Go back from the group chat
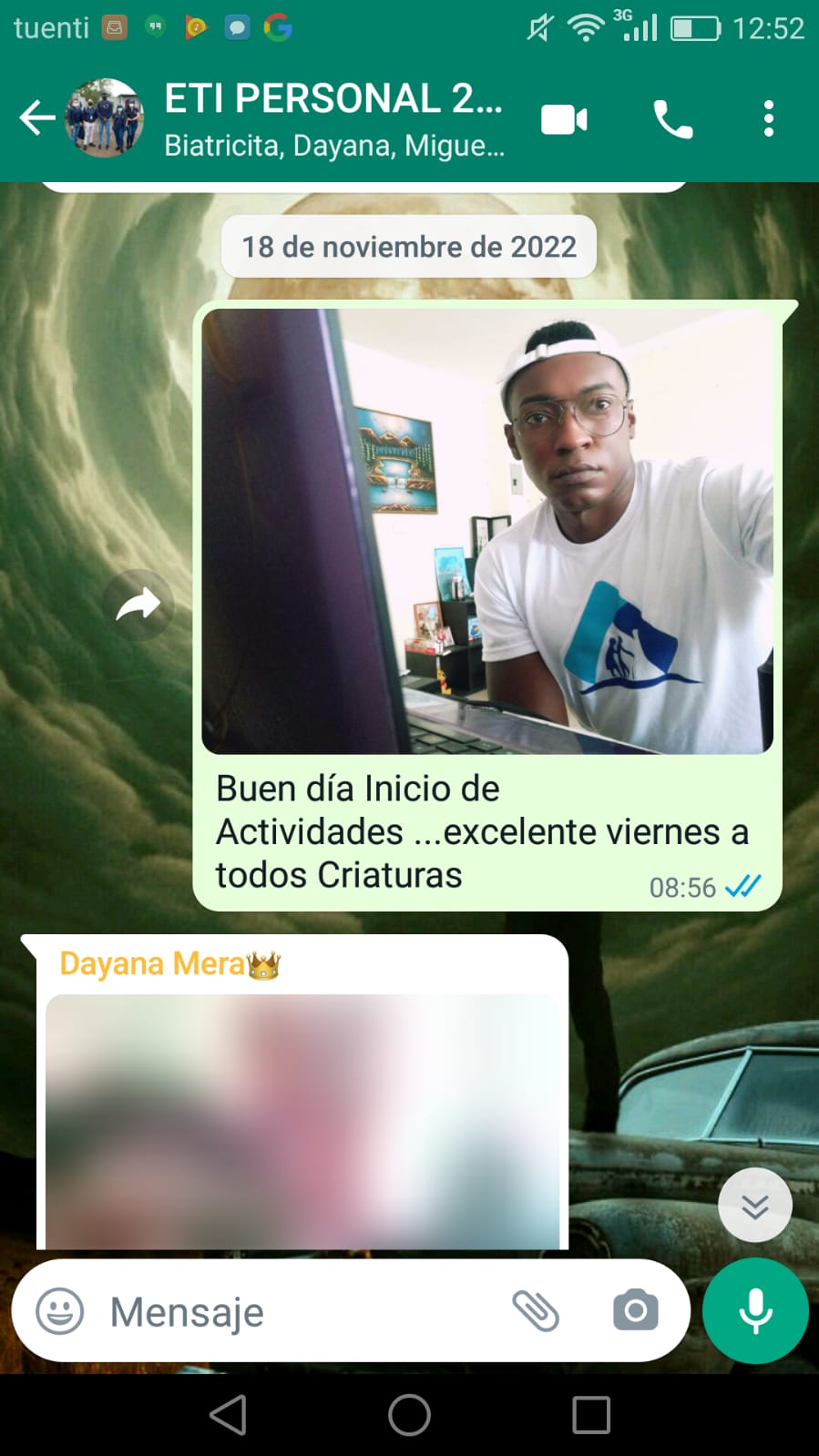This screenshot has width=819, height=1456. tap(37, 118)
